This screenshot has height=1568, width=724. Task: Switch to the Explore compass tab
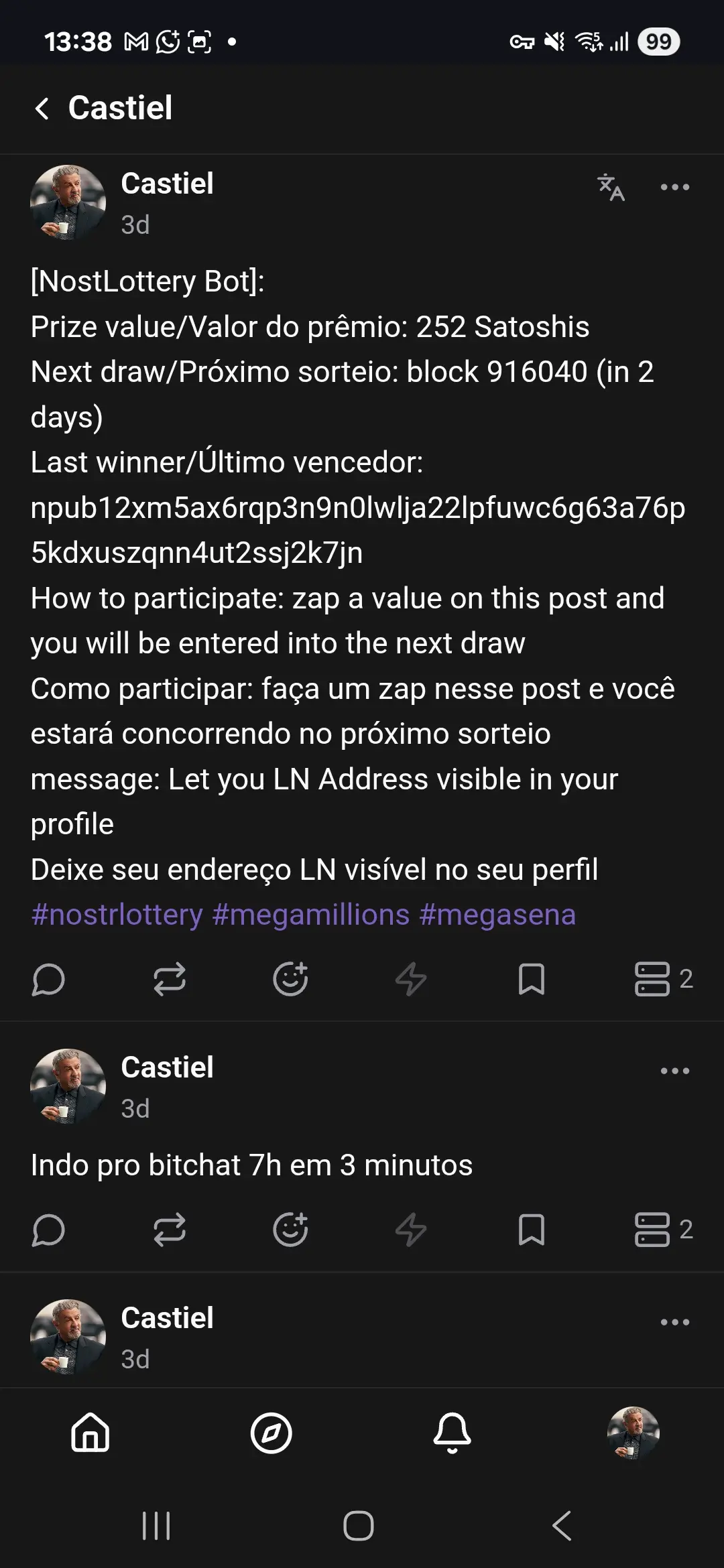pyautogui.click(x=271, y=1433)
